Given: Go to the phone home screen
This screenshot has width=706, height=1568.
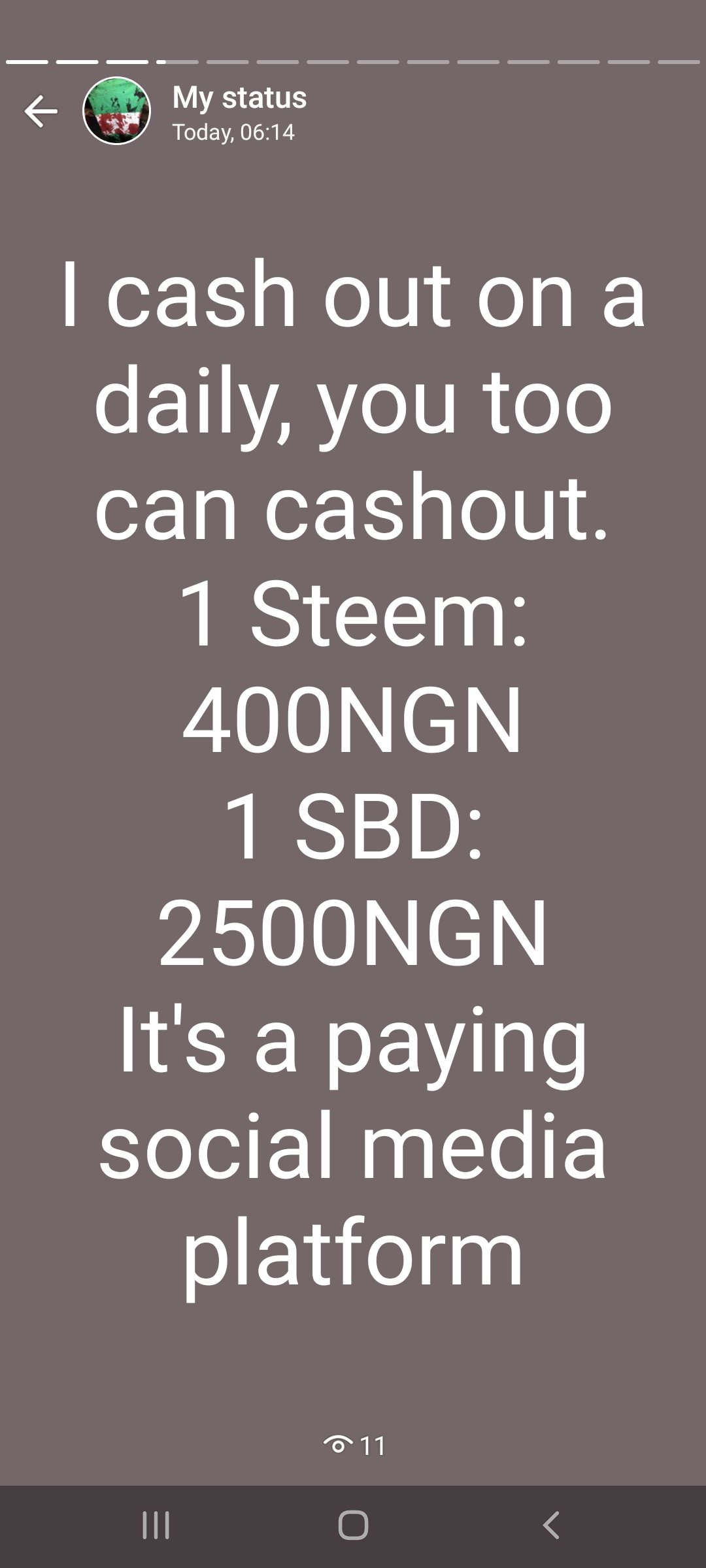Looking at the screenshot, I should coord(353,1526).
